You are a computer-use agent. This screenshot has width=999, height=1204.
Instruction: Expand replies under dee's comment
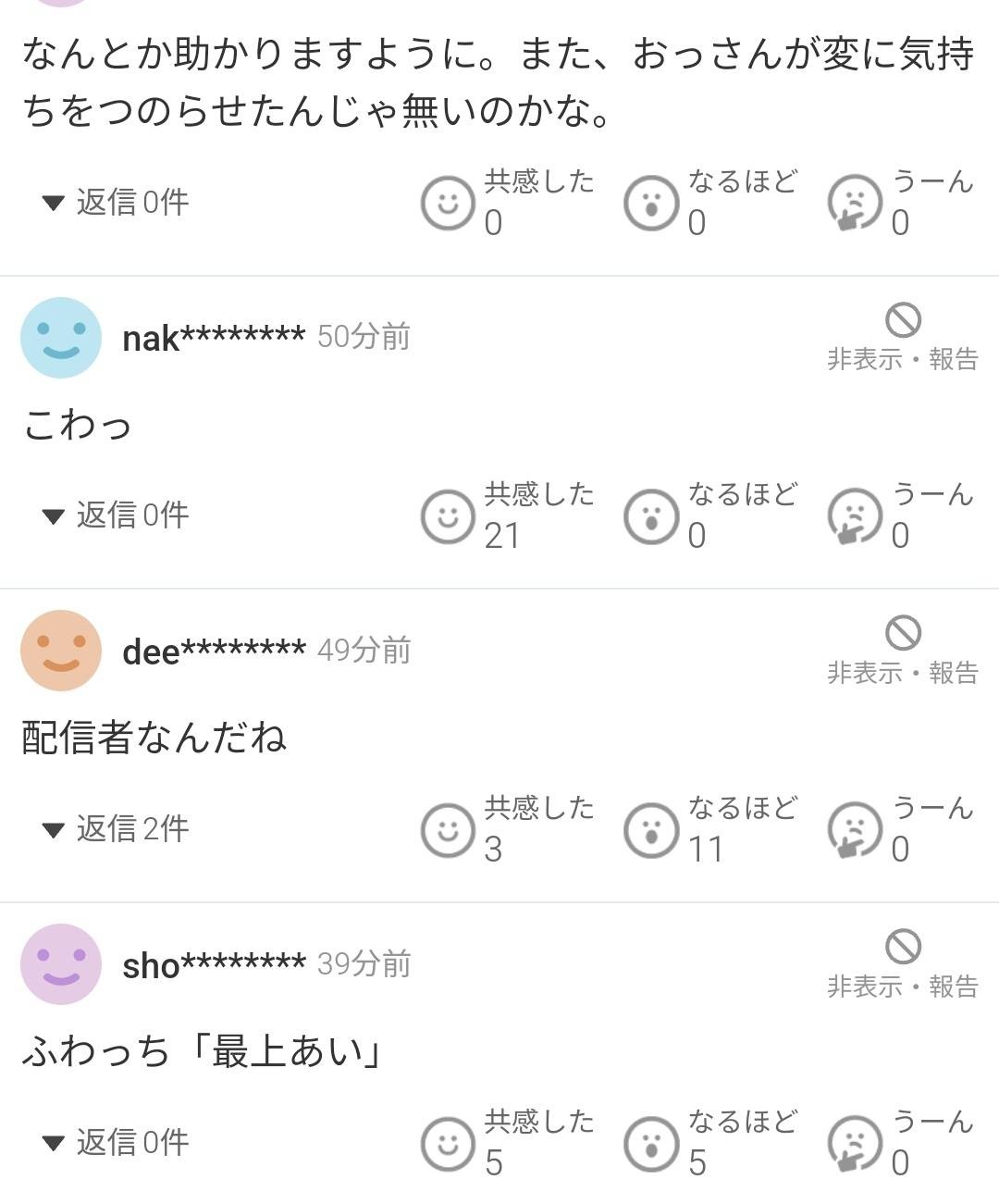[x=117, y=828]
